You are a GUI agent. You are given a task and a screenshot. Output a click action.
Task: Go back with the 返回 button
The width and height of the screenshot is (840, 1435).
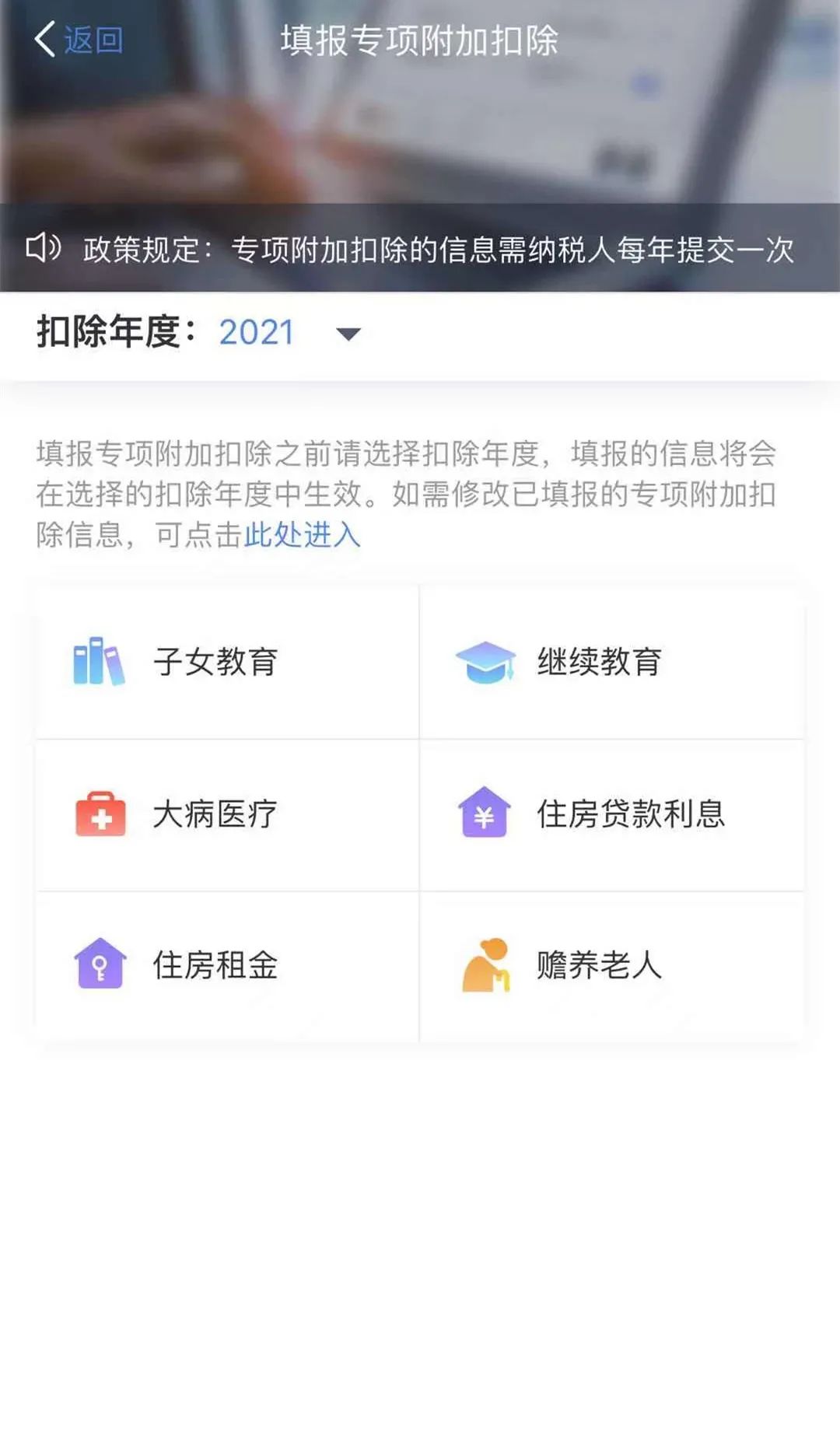point(79,40)
